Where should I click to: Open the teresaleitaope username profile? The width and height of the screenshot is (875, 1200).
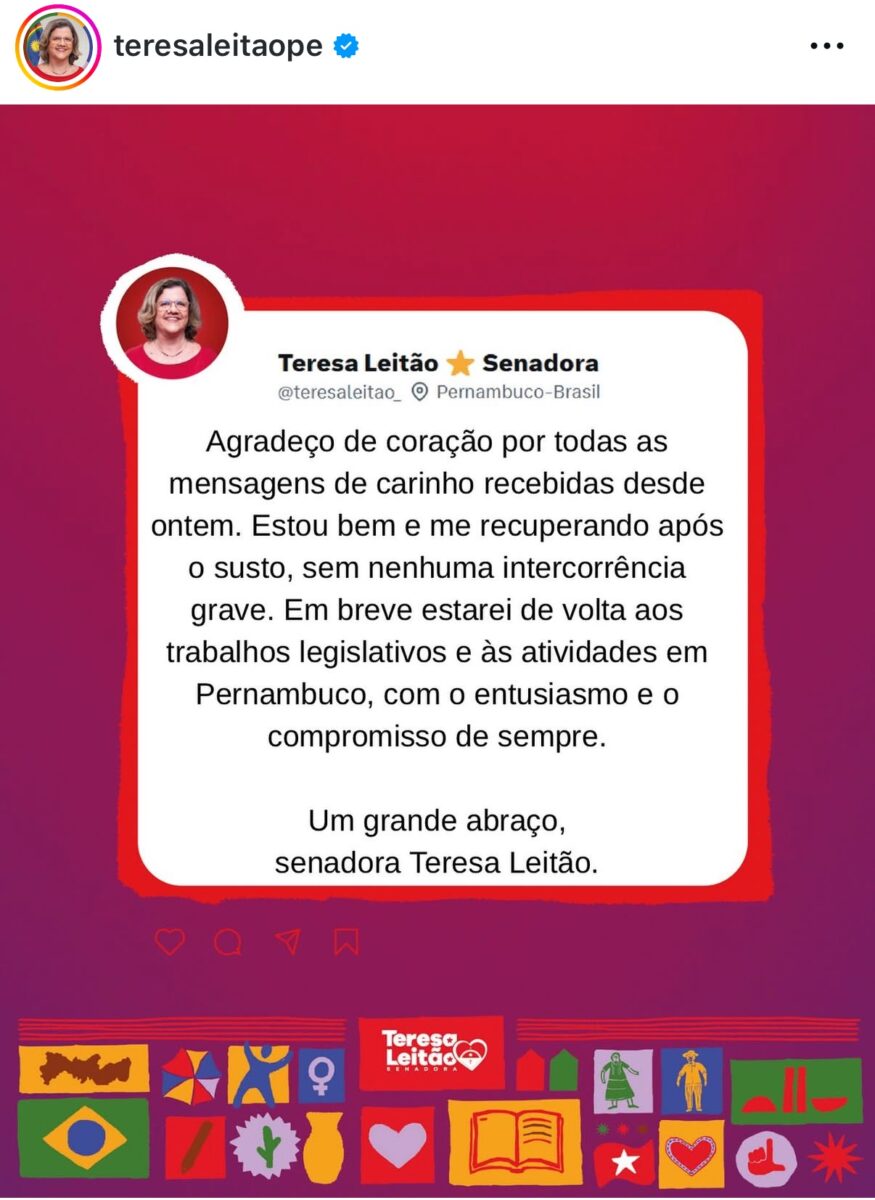click(x=218, y=46)
